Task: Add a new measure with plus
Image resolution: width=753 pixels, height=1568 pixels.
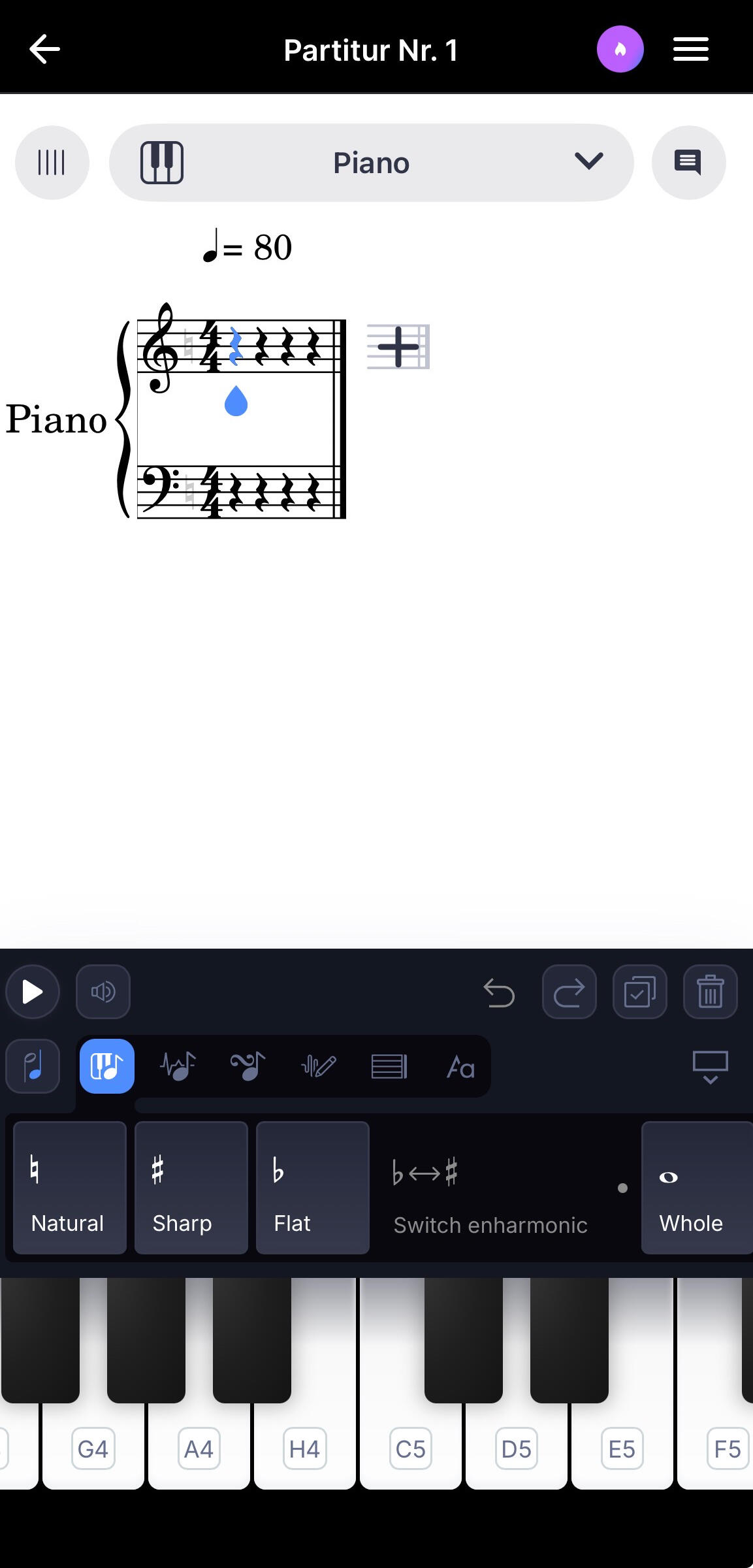Action: click(398, 346)
